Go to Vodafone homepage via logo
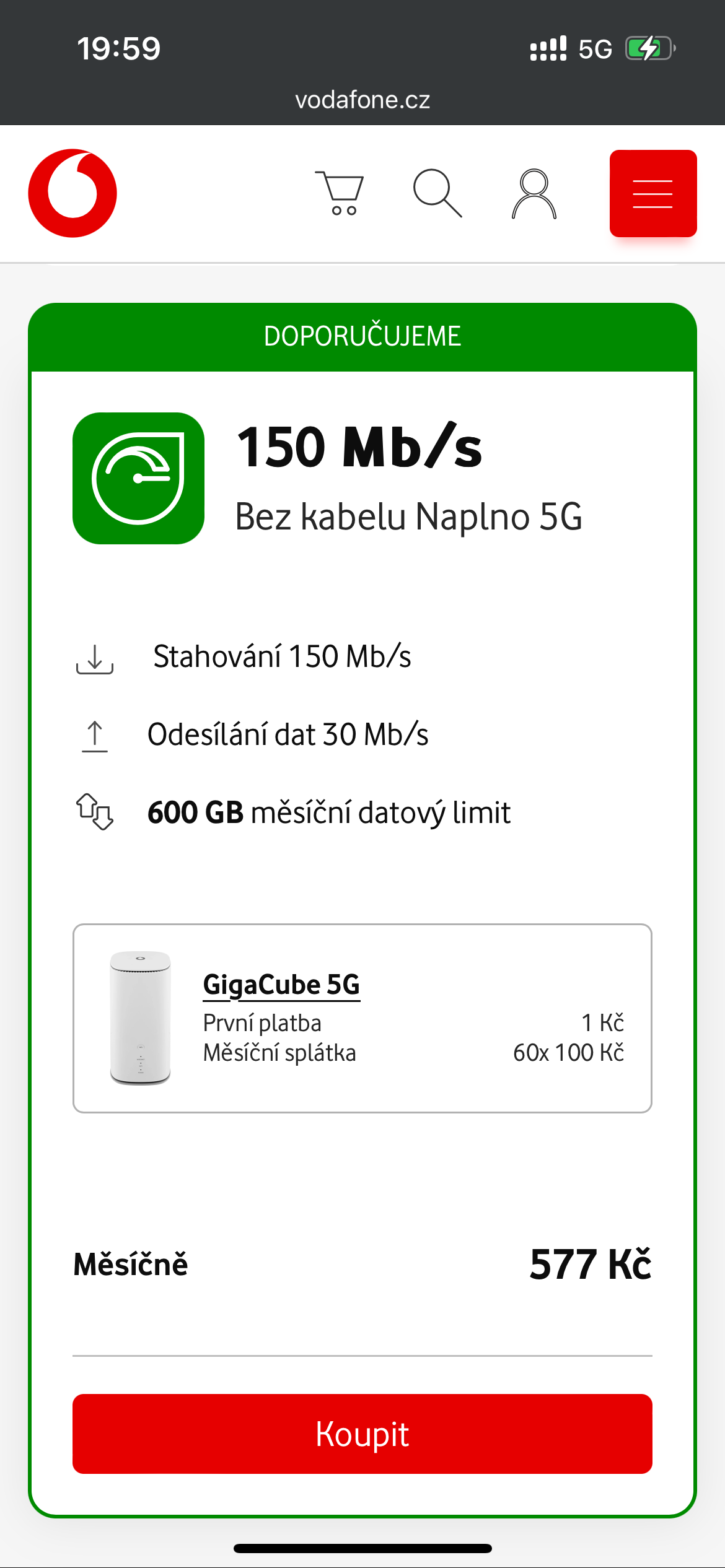 click(72, 193)
